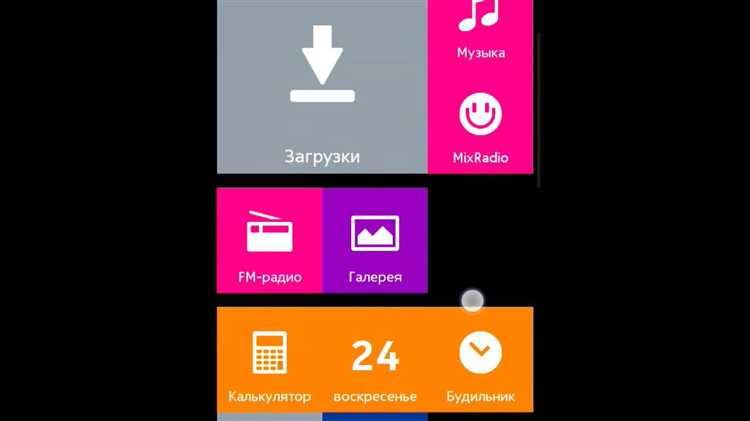Launch the Музыка music app
Viewport: 750px width, 421px height.
[x=480, y=30]
